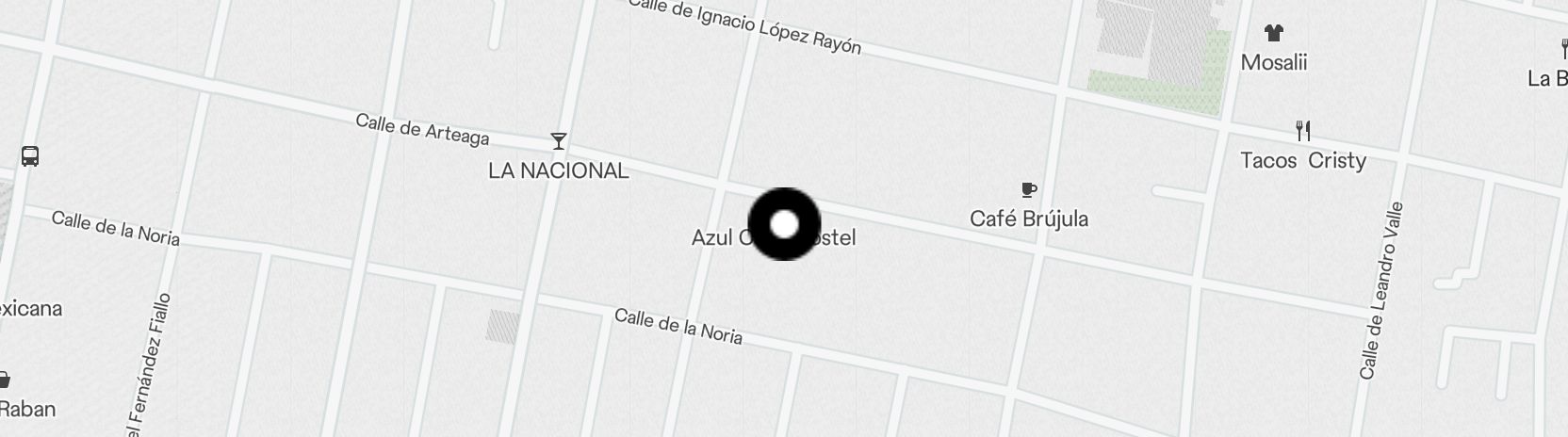The width and height of the screenshot is (1568, 437).
Task: Select the LA NACIONAL bar marker
Action: click(559, 141)
